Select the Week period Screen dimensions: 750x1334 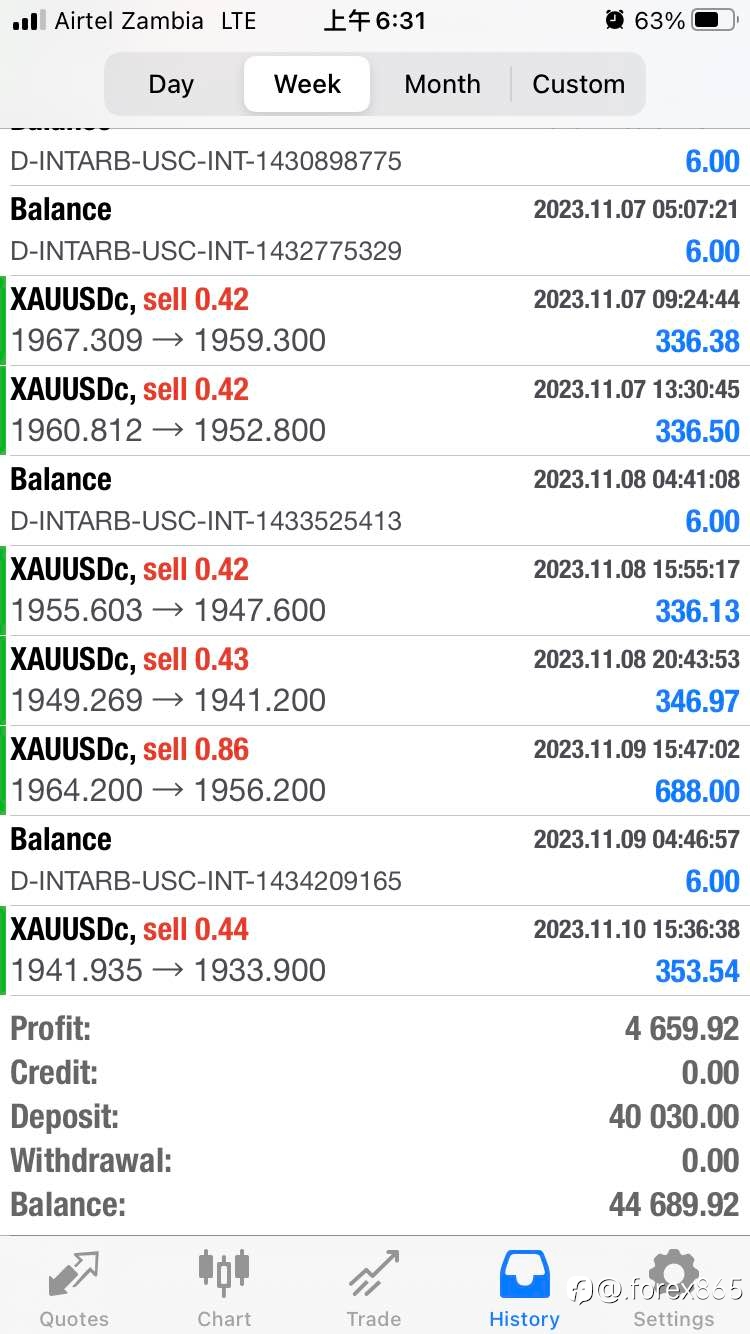[x=307, y=84]
